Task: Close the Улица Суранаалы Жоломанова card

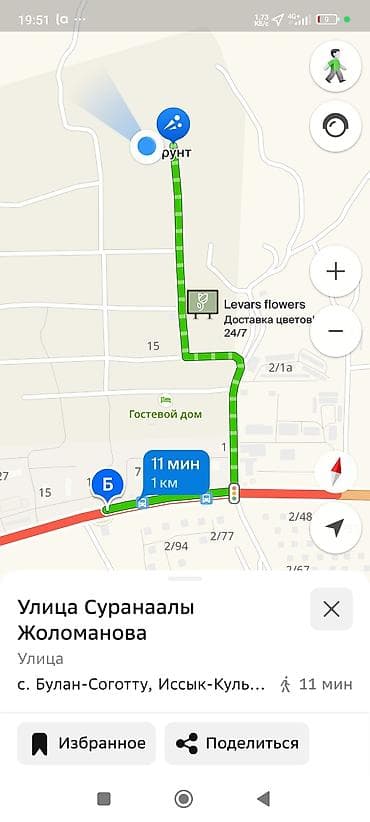Action: point(331,609)
